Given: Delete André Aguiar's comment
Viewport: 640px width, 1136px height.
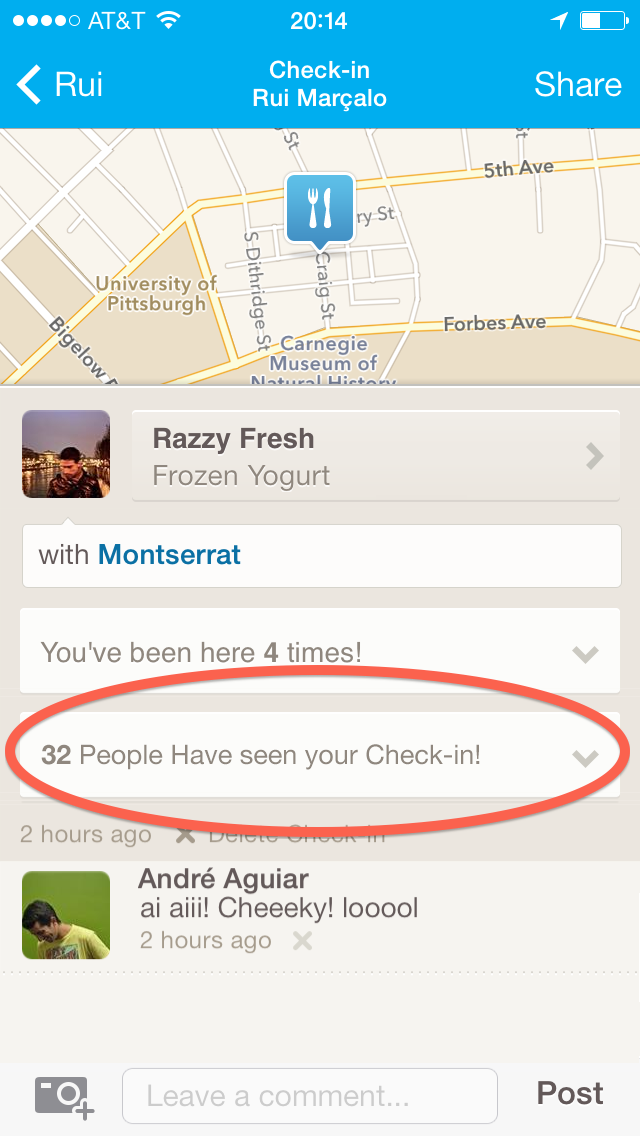Looking at the screenshot, I should pos(302,941).
